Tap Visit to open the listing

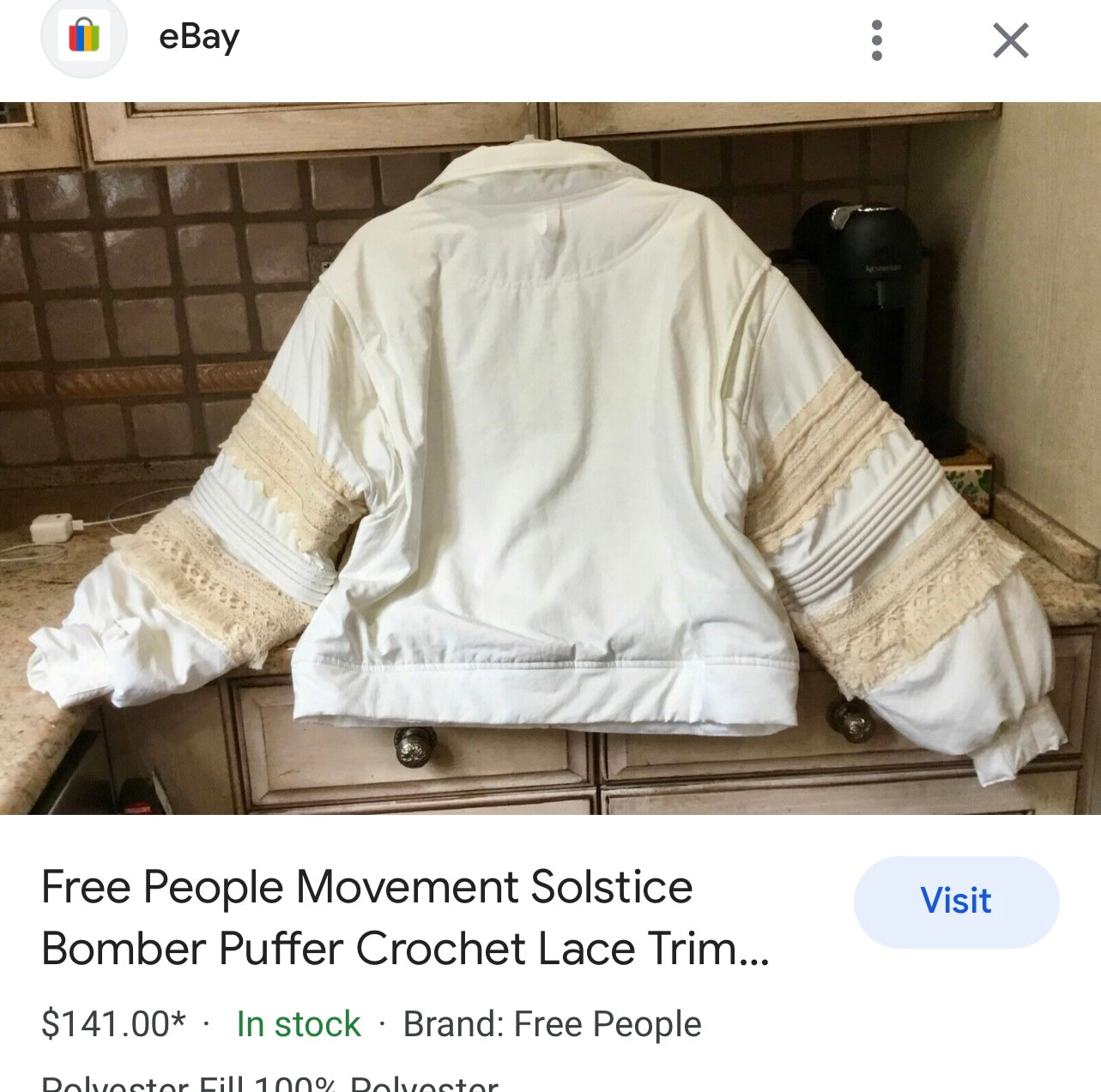point(955,902)
